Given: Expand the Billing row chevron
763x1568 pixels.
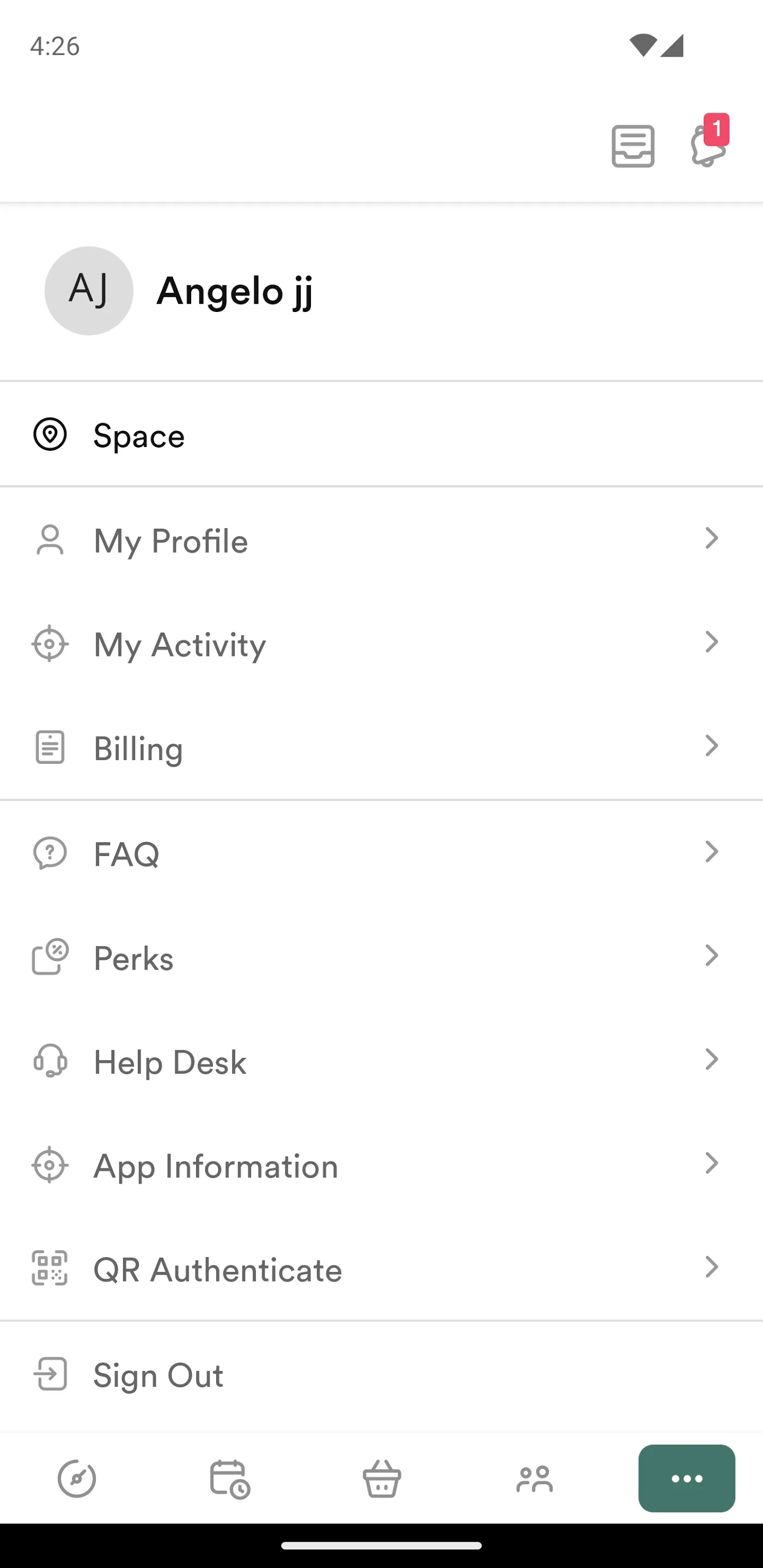Looking at the screenshot, I should pyautogui.click(x=711, y=746).
